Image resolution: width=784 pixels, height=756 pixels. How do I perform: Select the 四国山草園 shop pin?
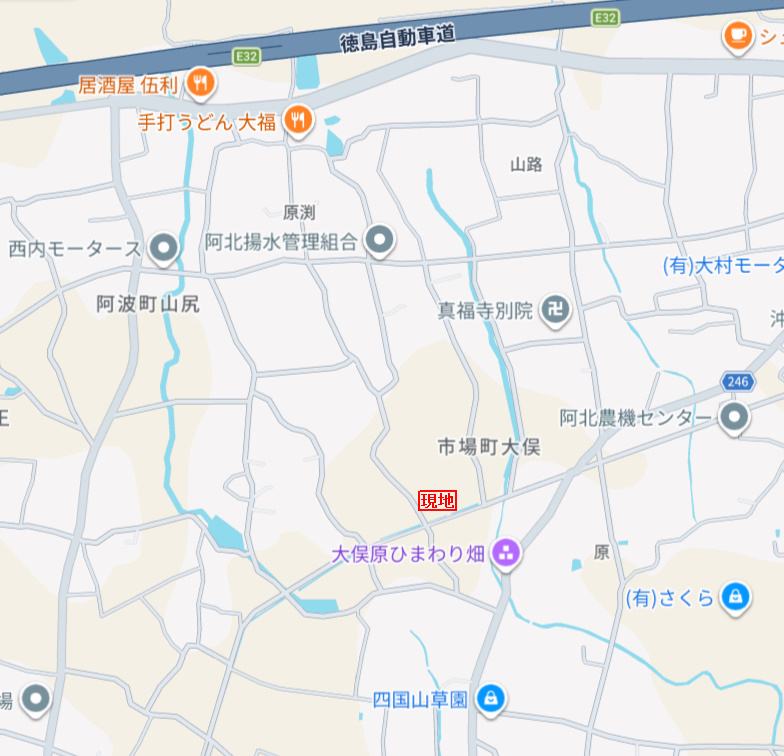click(490, 699)
